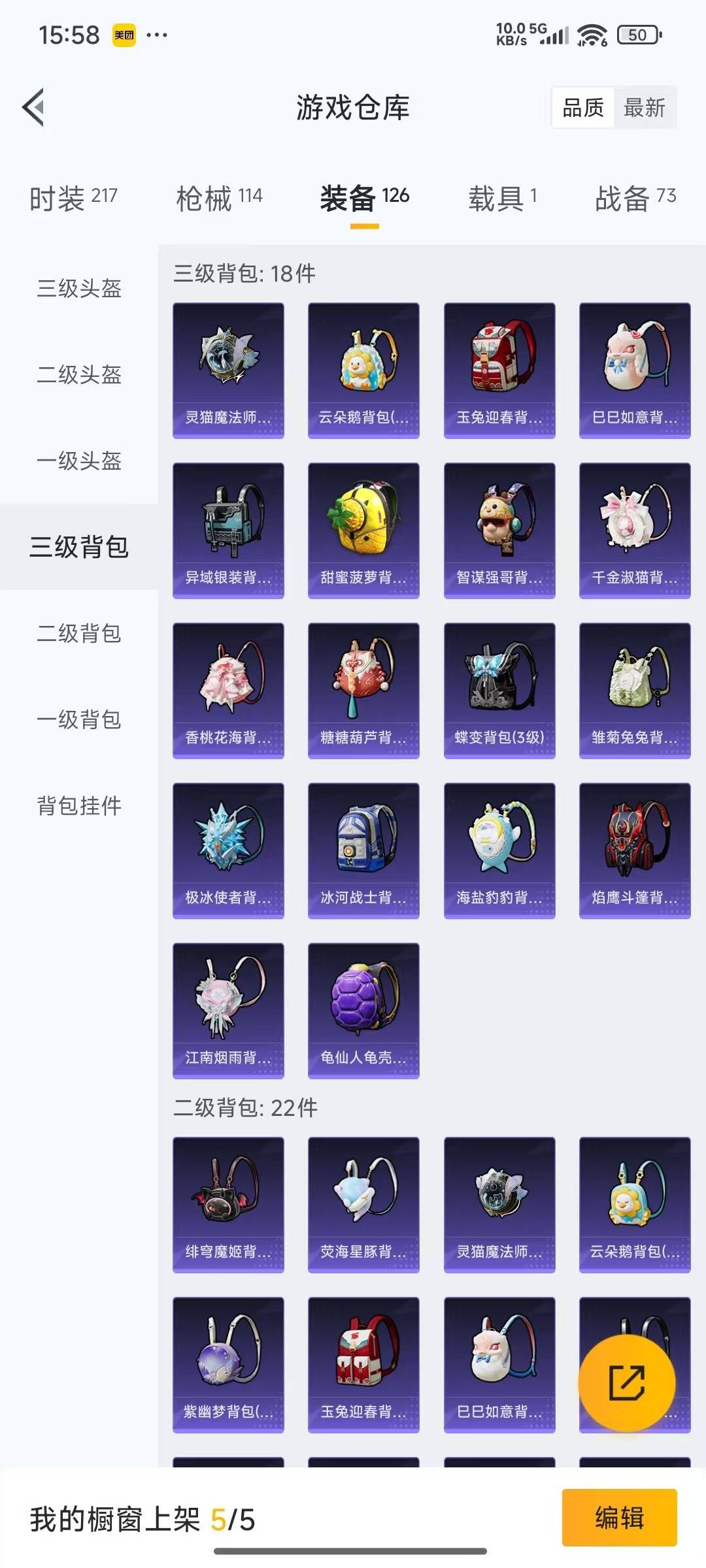Open the 战备 tab
The width and height of the screenshot is (706, 1568).
(x=635, y=198)
